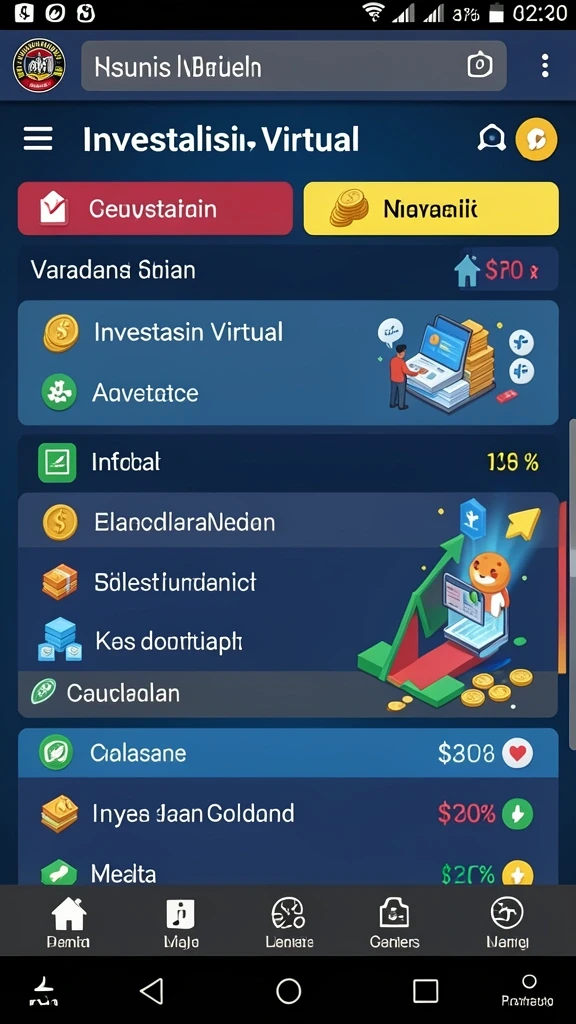
Task: Like the Cialasane item with heart icon
Action: click(x=517, y=754)
